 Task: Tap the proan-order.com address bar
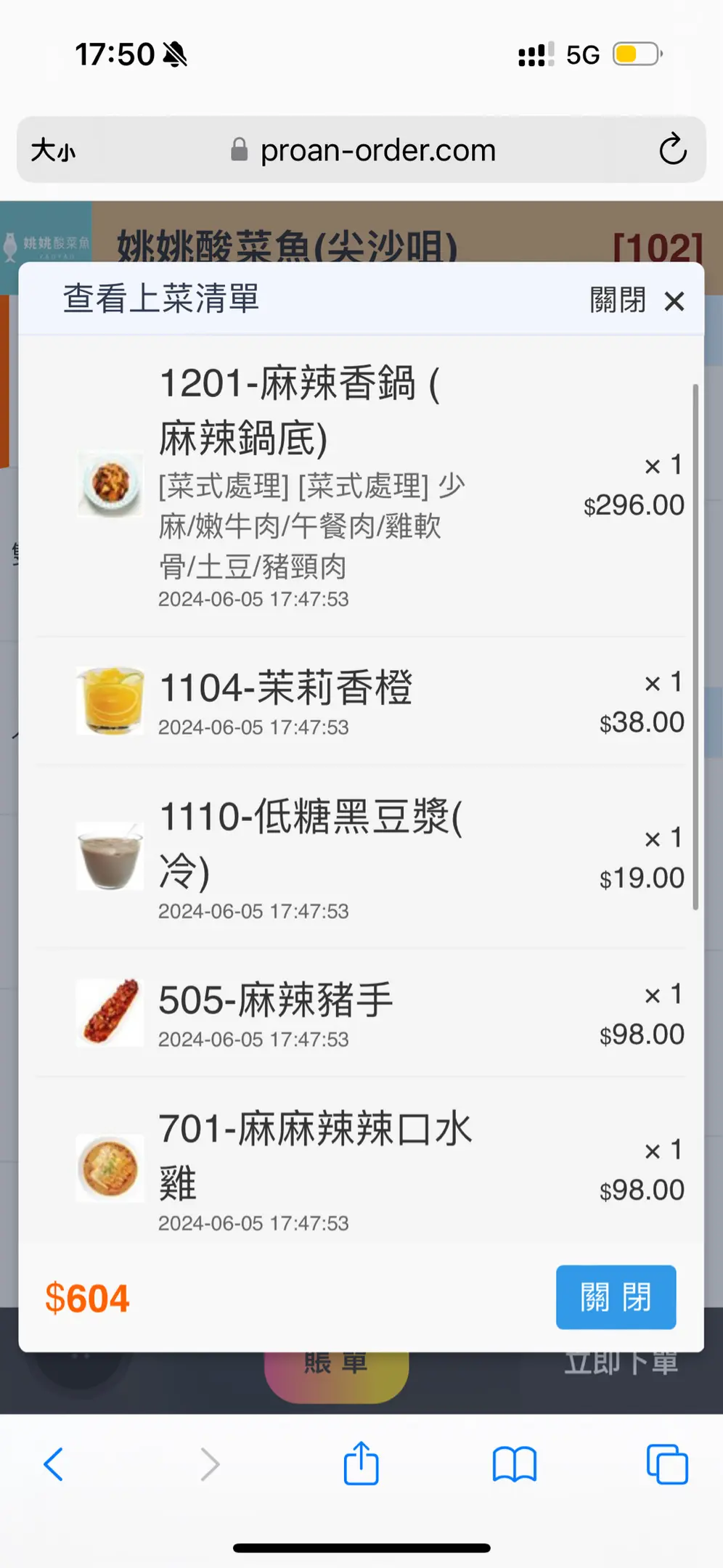(x=377, y=150)
